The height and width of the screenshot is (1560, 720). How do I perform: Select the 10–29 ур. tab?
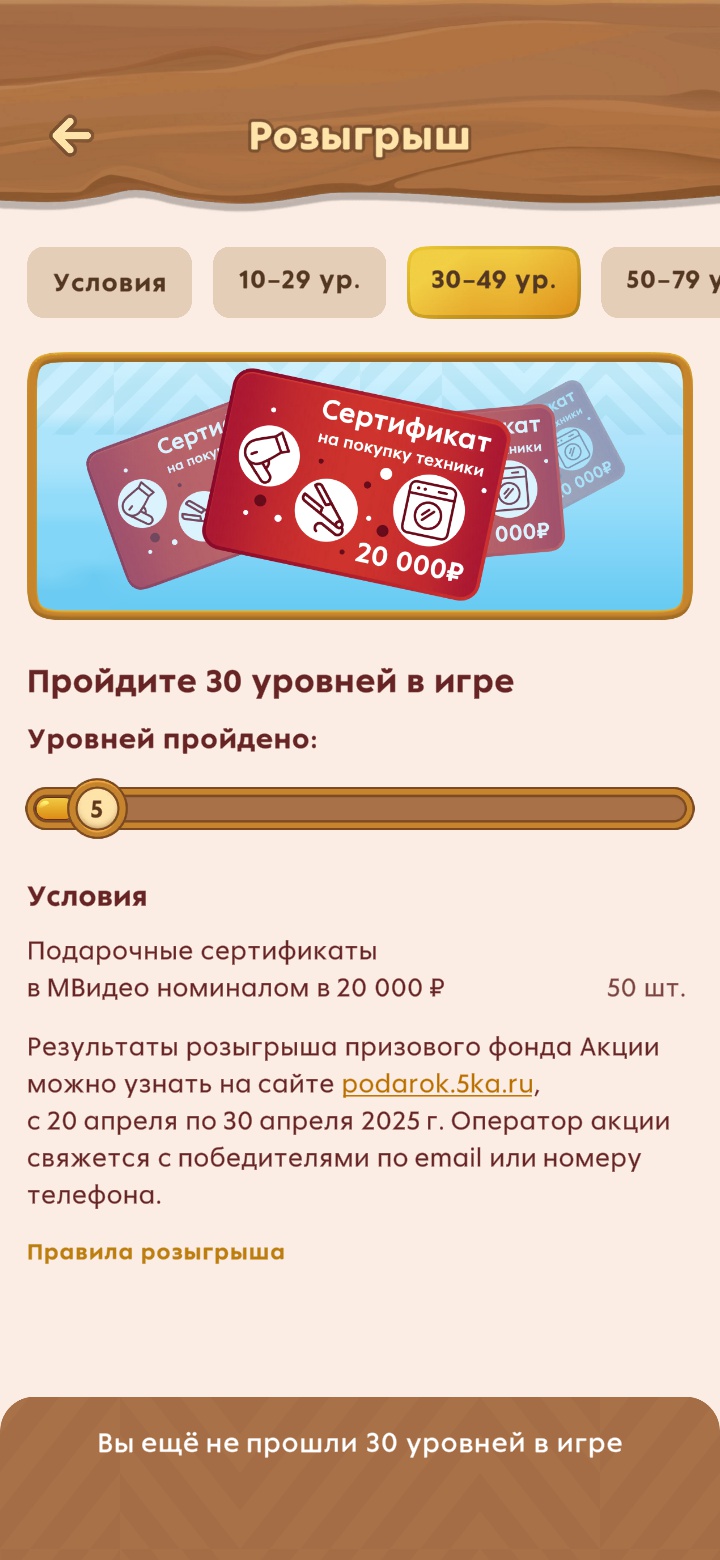click(x=299, y=281)
